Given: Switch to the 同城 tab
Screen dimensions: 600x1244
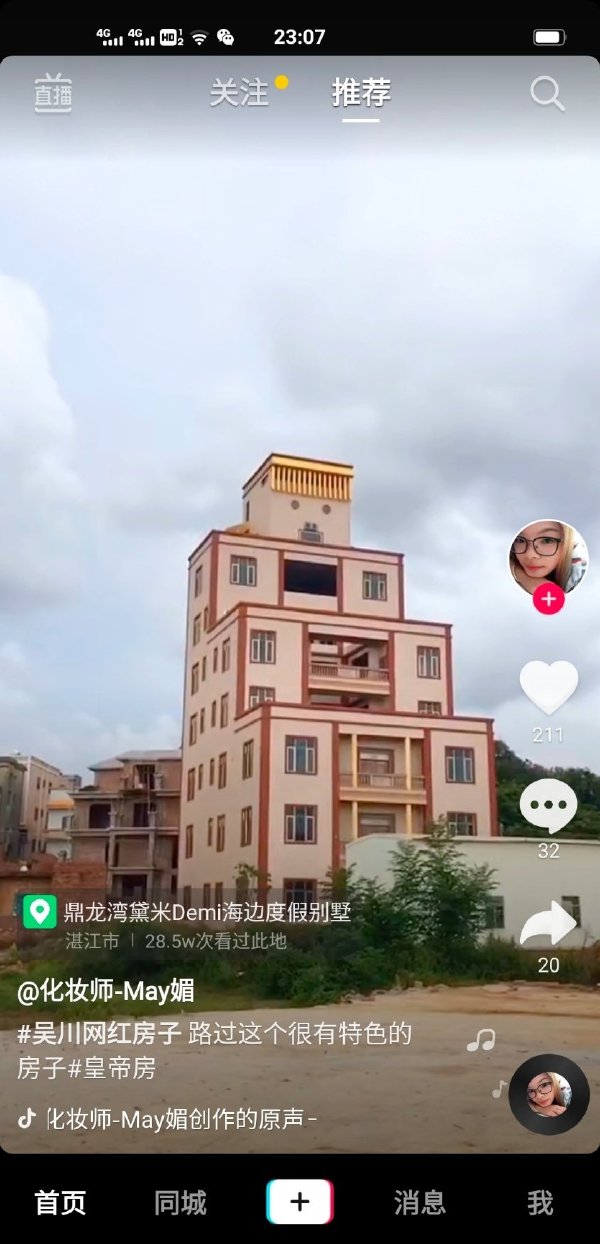Looking at the screenshot, I should point(180,1202).
